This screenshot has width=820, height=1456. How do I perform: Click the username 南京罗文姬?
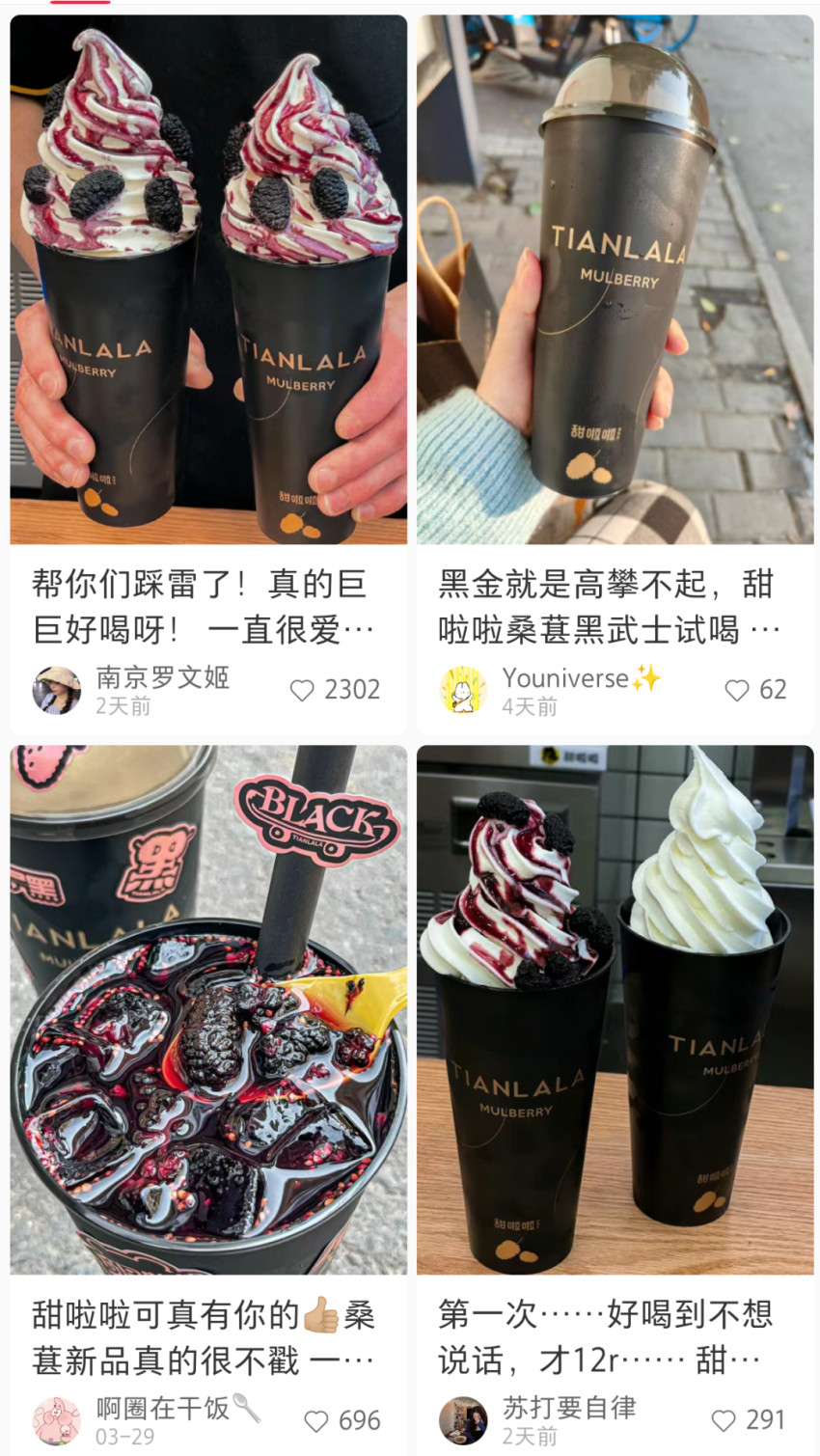pos(162,679)
